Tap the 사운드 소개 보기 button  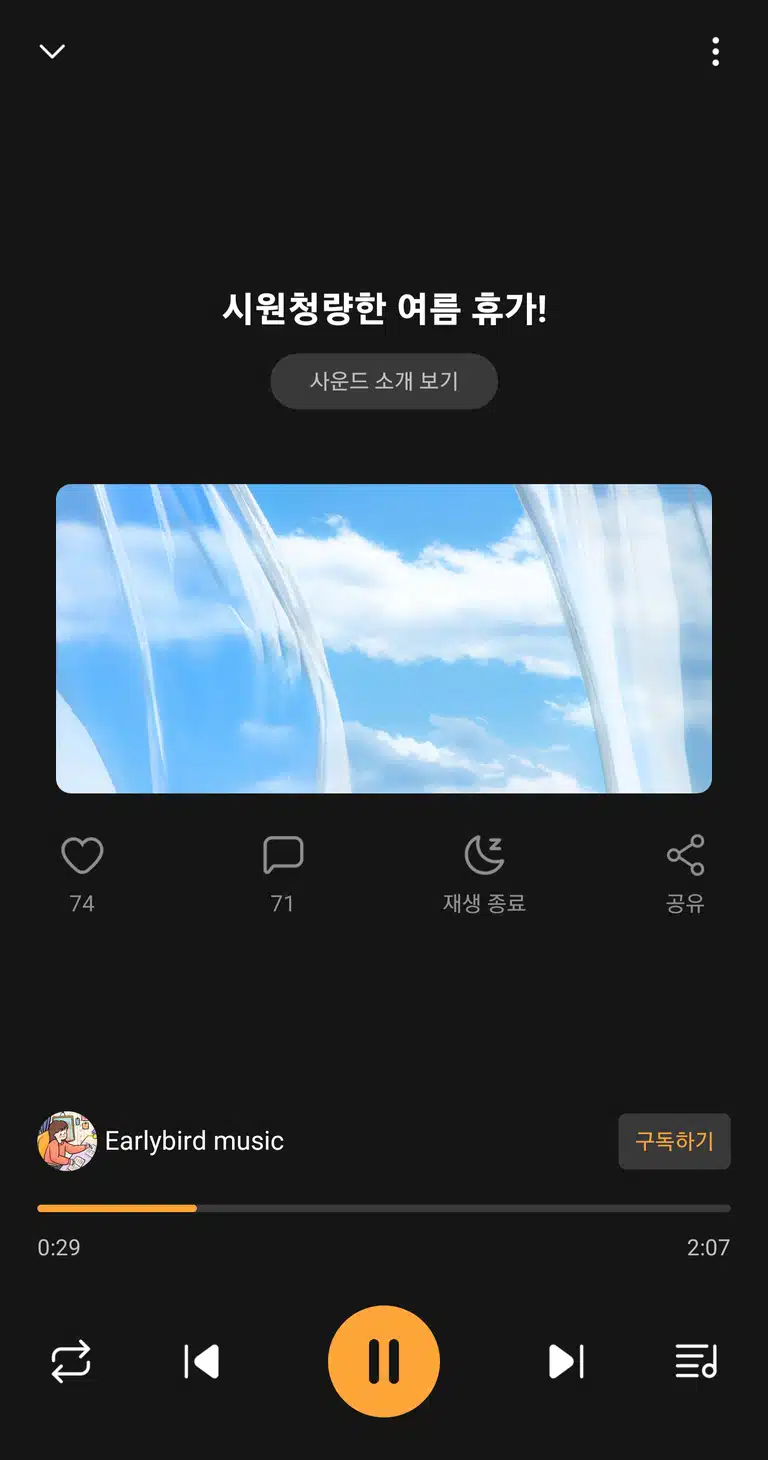point(384,381)
